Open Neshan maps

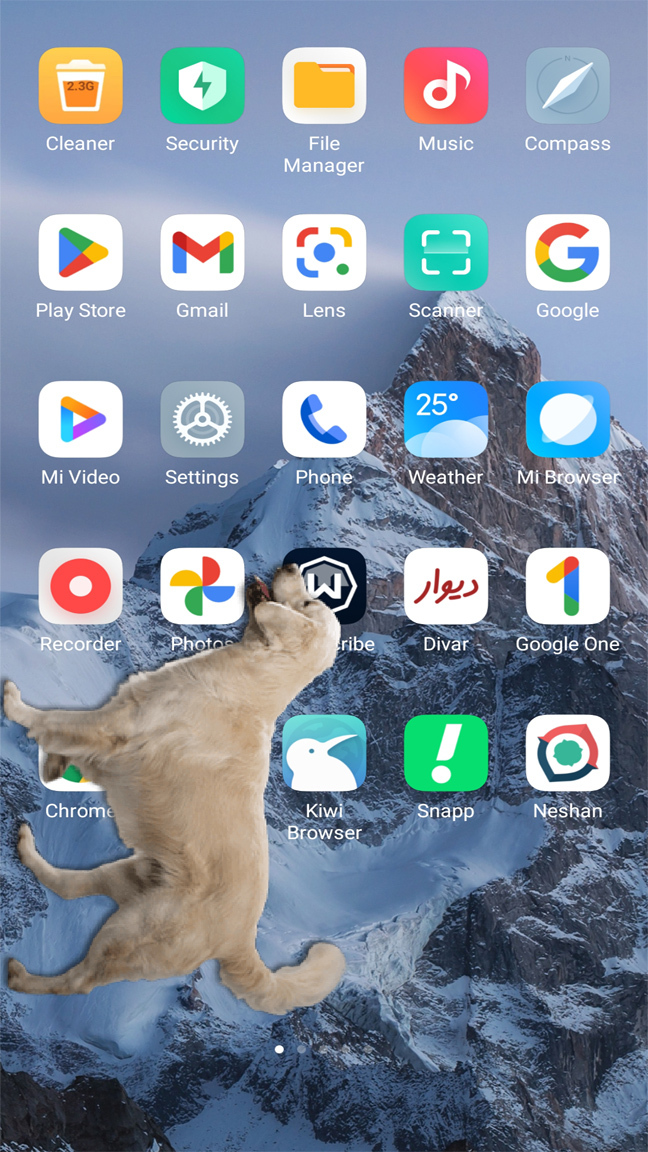[568, 754]
